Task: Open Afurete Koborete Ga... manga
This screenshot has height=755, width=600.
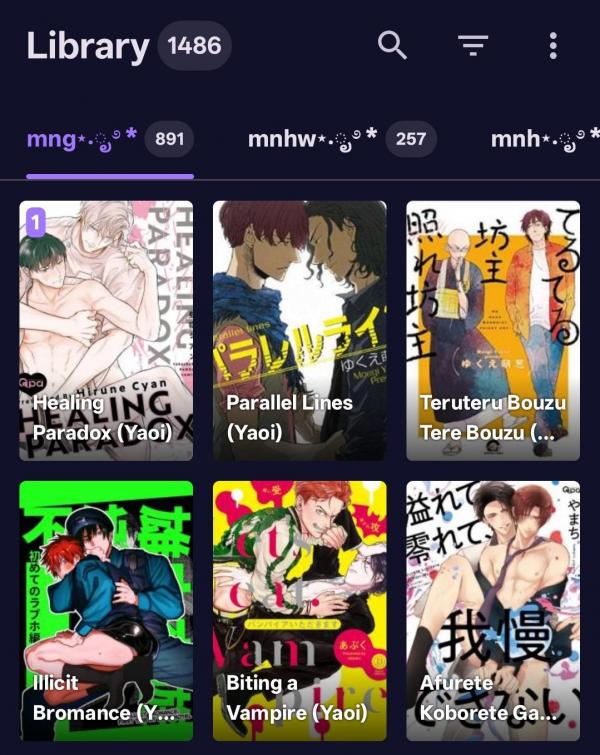Action: click(x=492, y=610)
